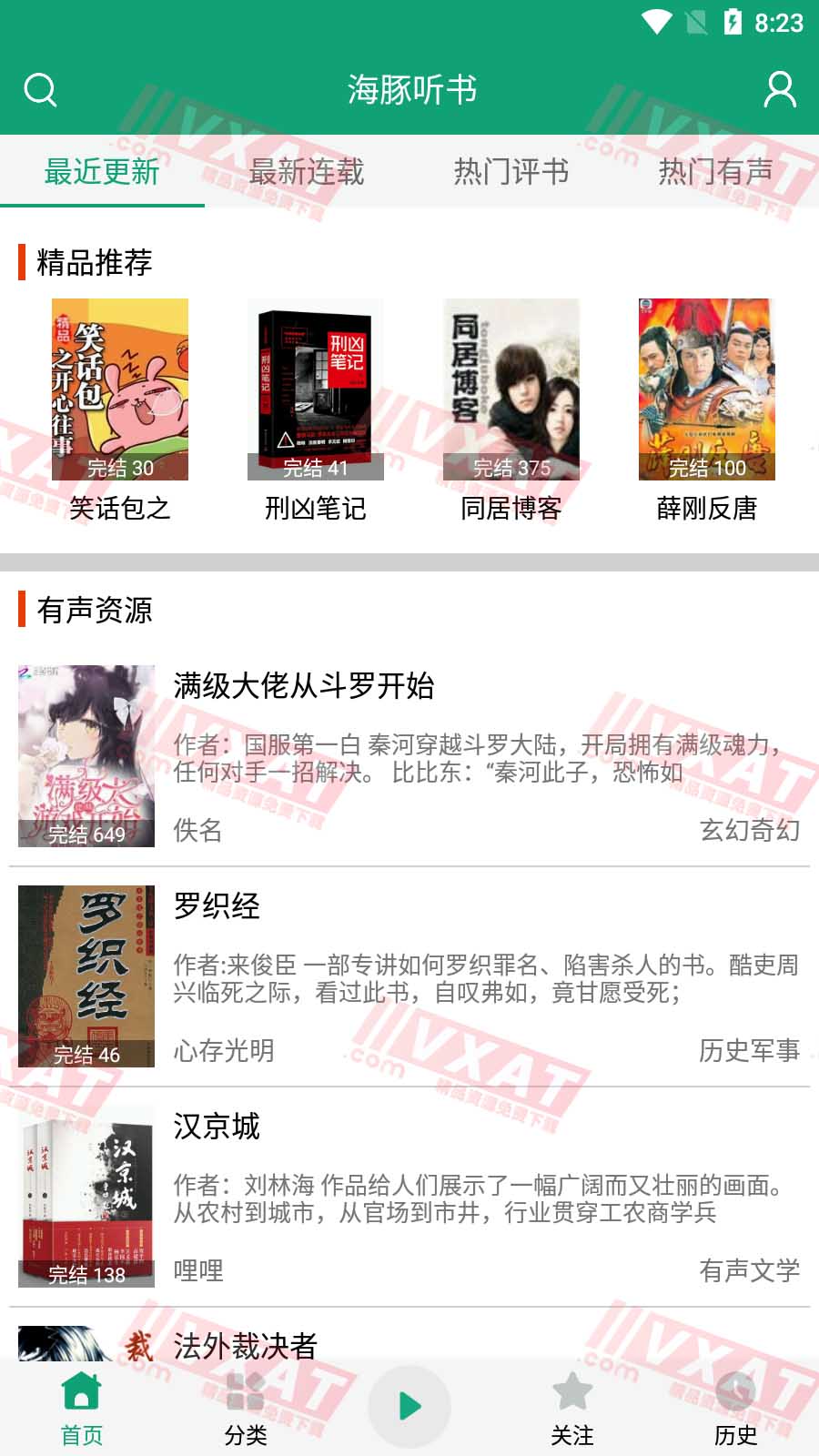Screen dimensions: 819x1456
Task: Open the 热门有声 tab
Action: (x=716, y=173)
